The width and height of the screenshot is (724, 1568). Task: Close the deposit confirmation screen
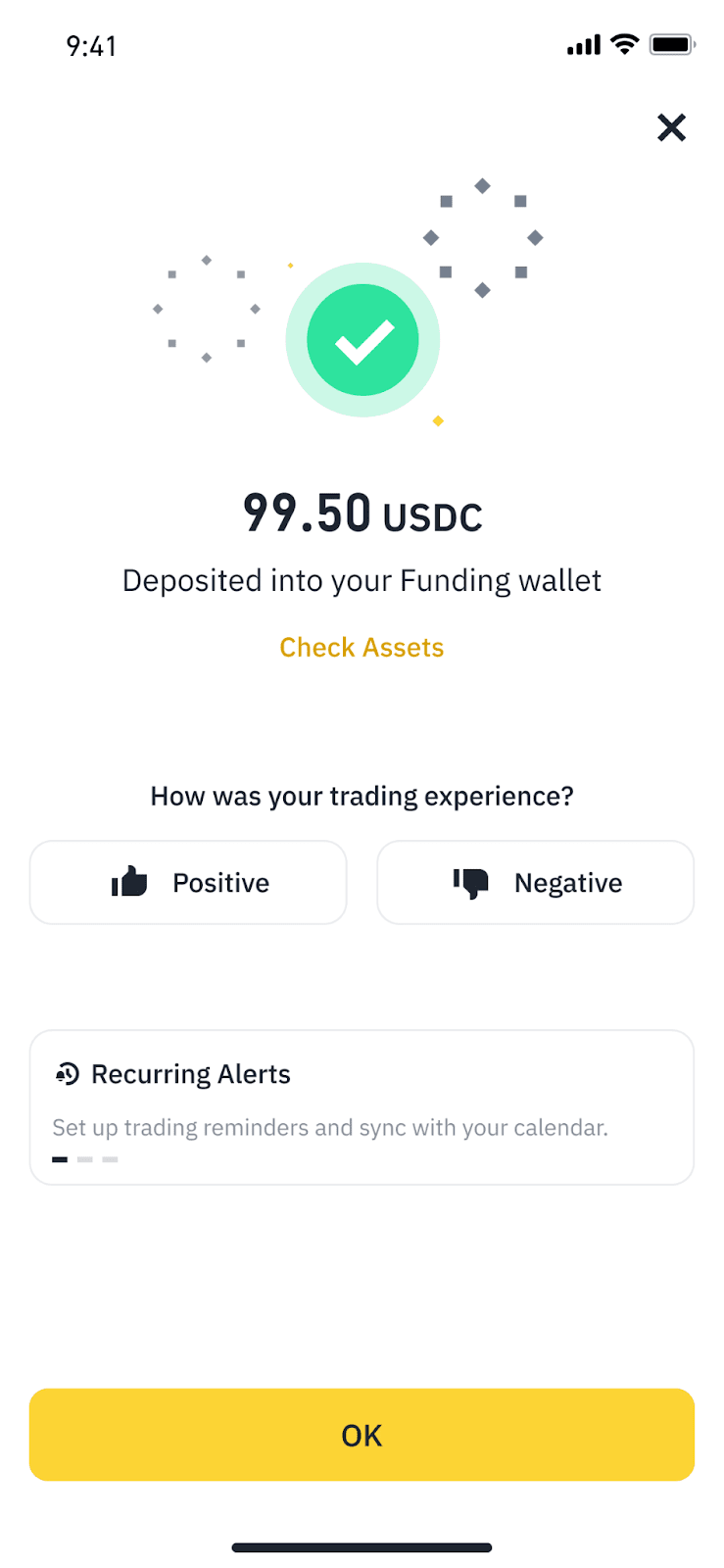tap(671, 127)
